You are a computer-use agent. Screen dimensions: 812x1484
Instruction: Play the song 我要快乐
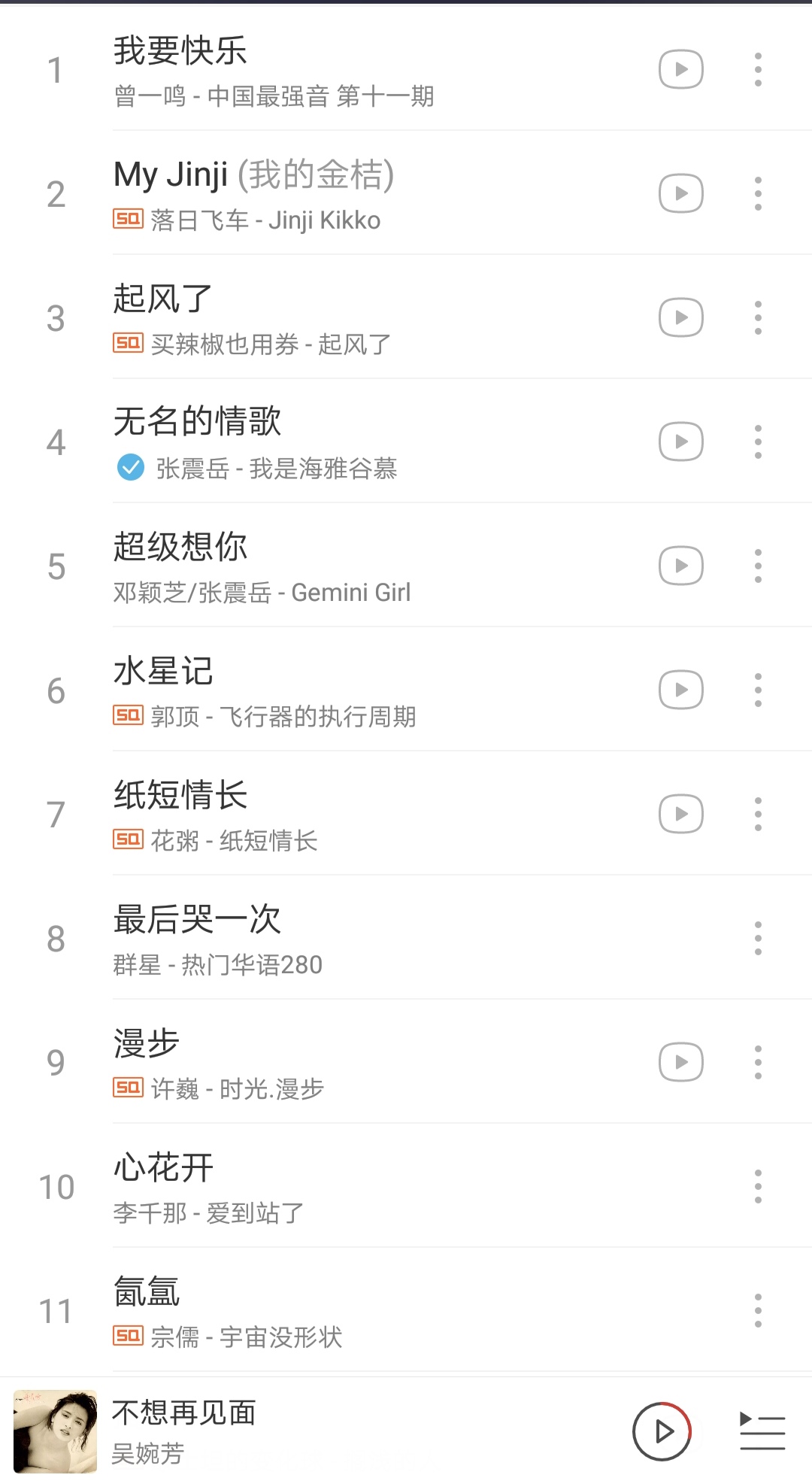point(301,70)
